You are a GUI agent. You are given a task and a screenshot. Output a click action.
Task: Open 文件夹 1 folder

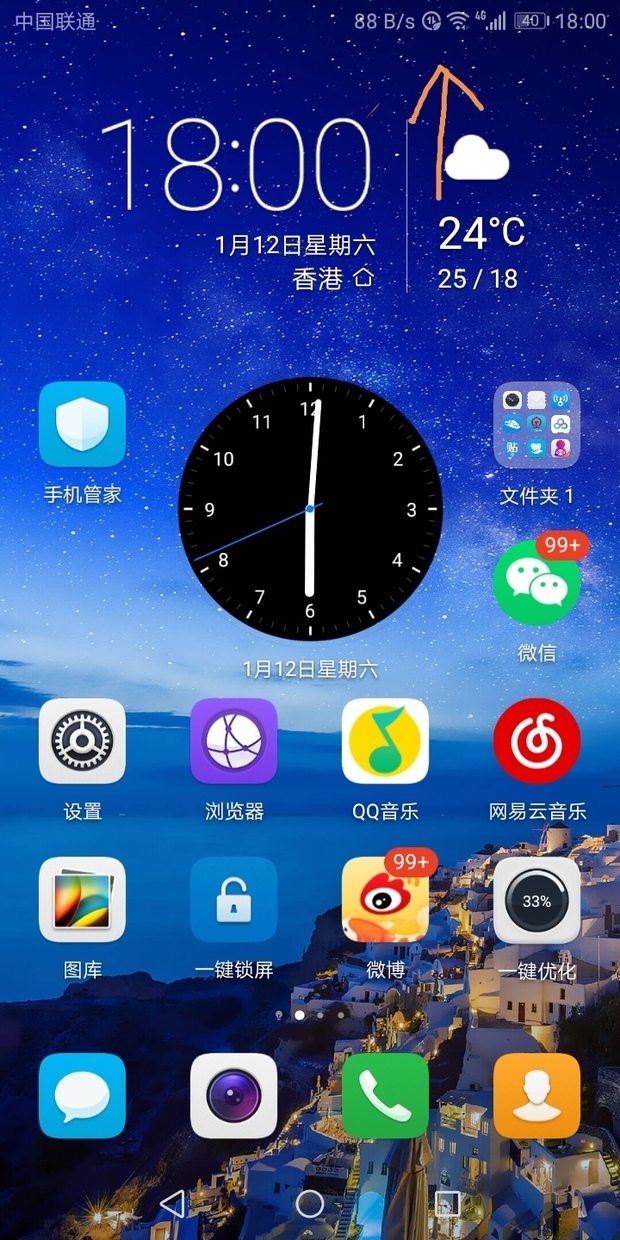537,425
